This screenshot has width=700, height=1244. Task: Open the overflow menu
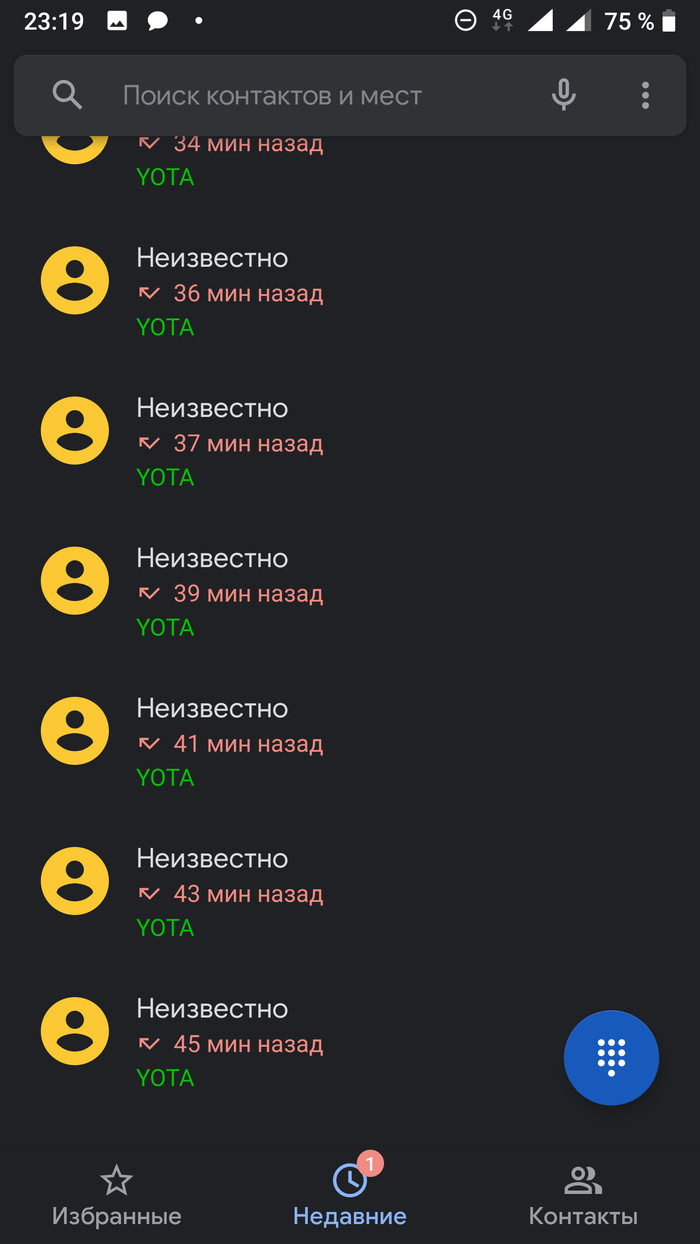[645, 95]
